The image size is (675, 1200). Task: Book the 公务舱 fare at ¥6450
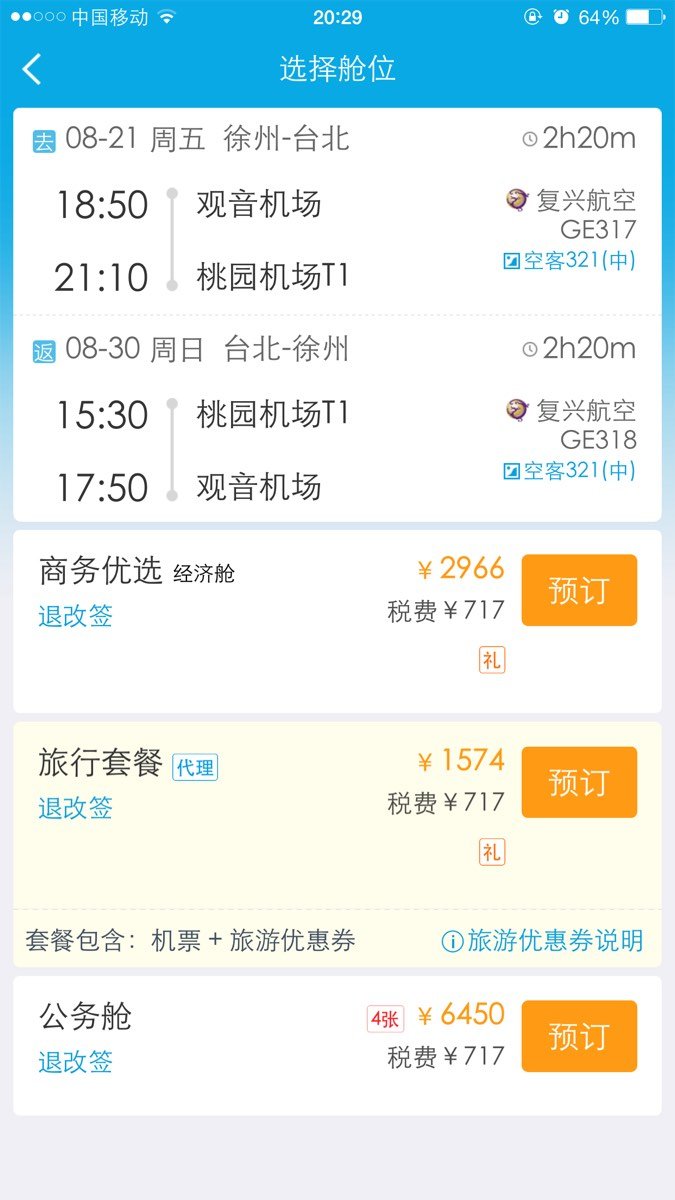[x=579, y=1036]
